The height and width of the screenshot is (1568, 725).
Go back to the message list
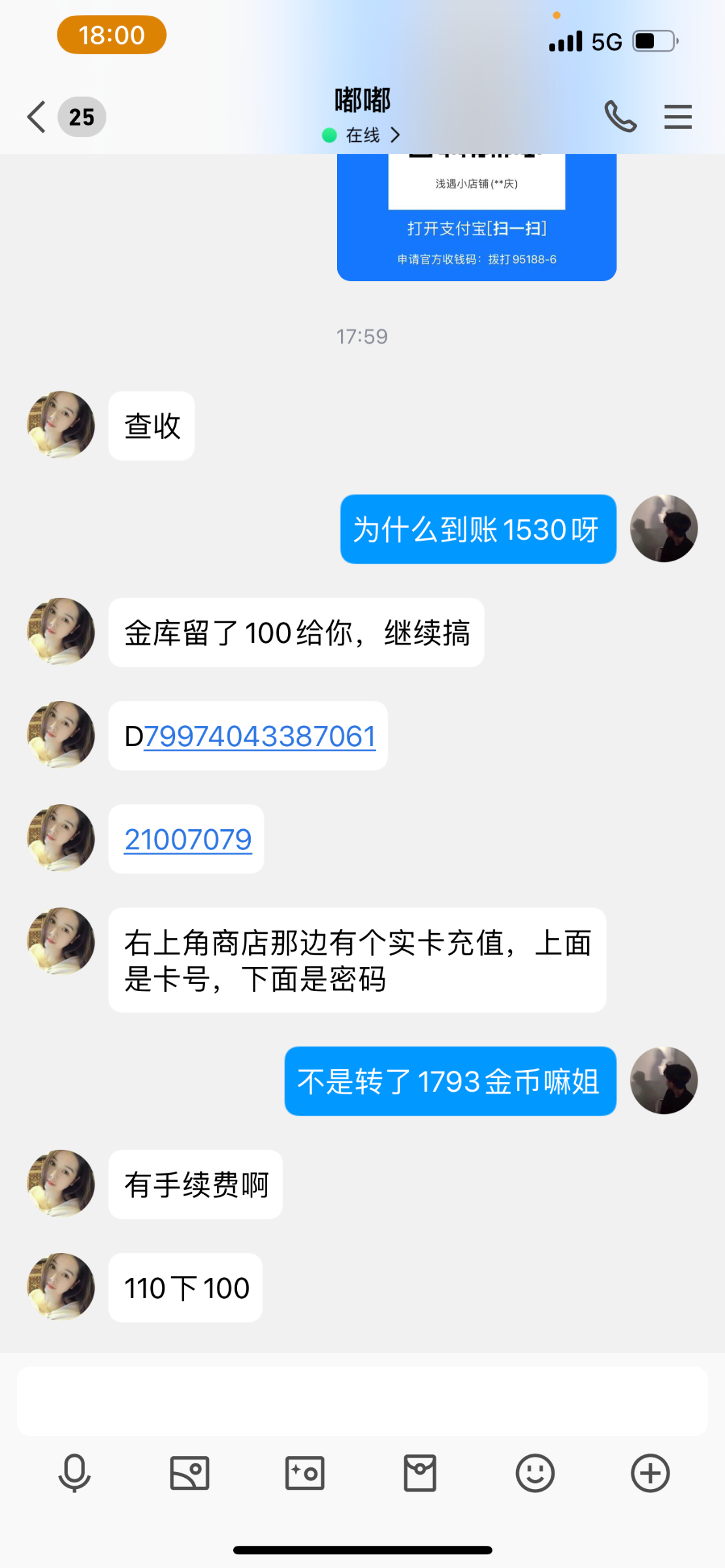coord(38,118)
